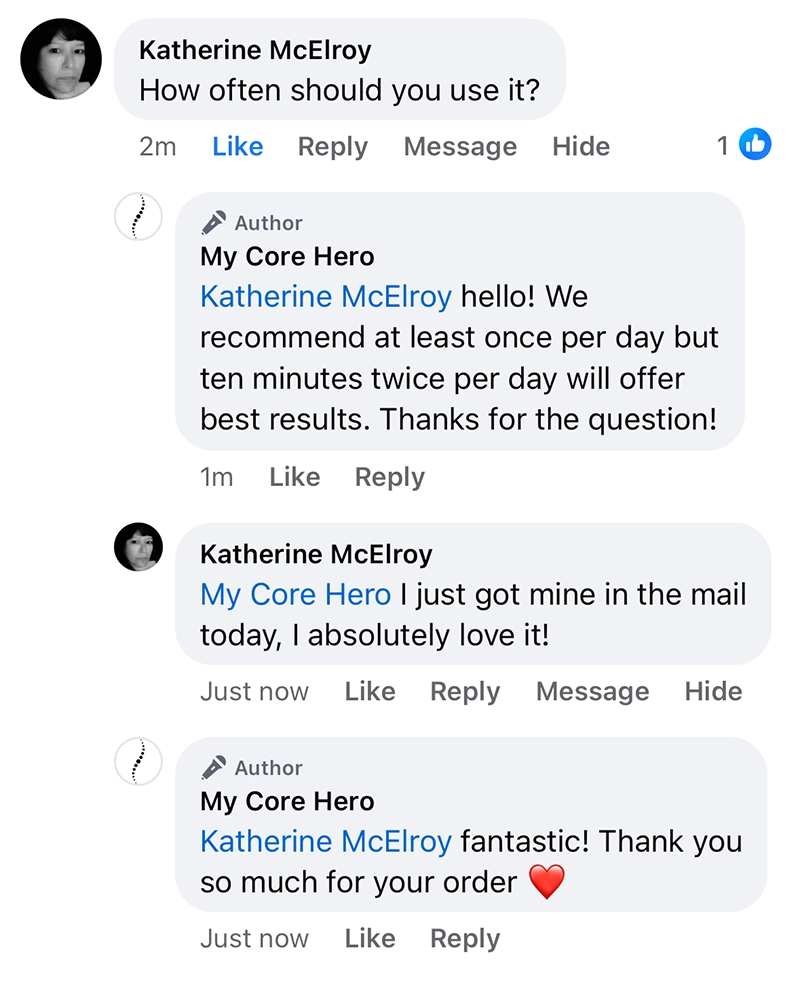Like the 'I absolutely love it!' comment
The height and width of the screenshot is (984, 800).
click(370, 691)
